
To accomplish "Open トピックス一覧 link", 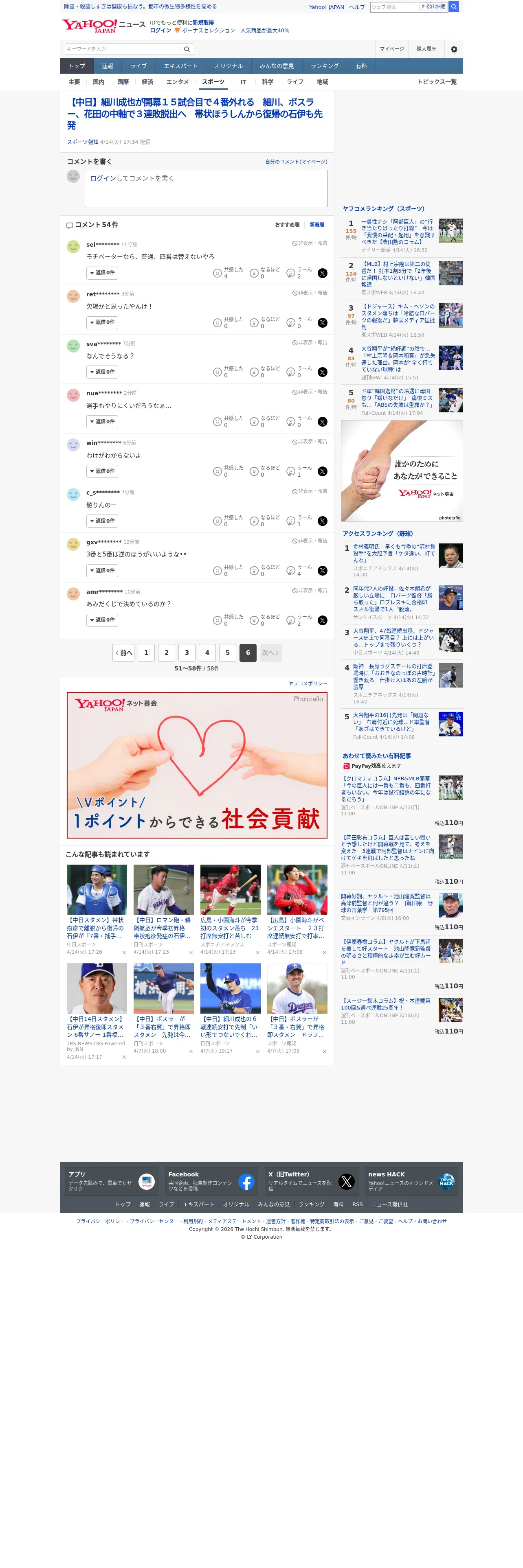I will coord(437,82).
